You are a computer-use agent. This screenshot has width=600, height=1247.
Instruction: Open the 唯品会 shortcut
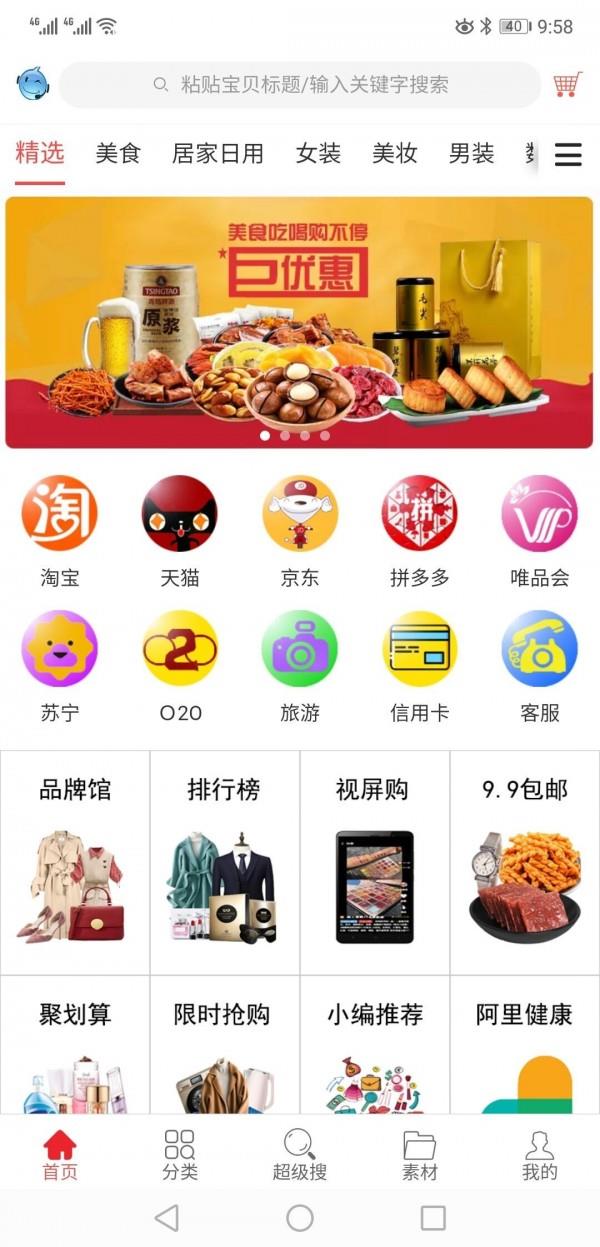[539, 531]
